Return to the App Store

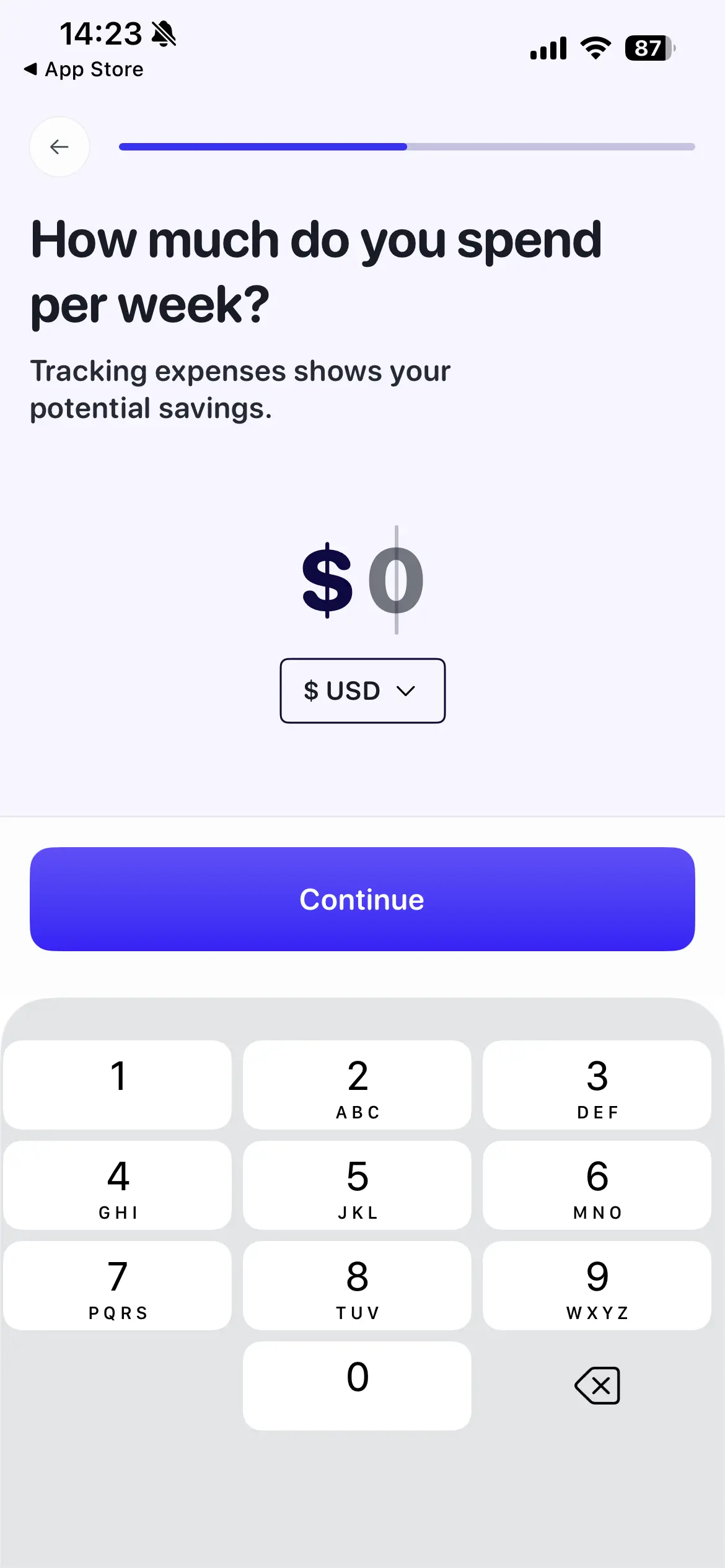(x=84, y=69)
